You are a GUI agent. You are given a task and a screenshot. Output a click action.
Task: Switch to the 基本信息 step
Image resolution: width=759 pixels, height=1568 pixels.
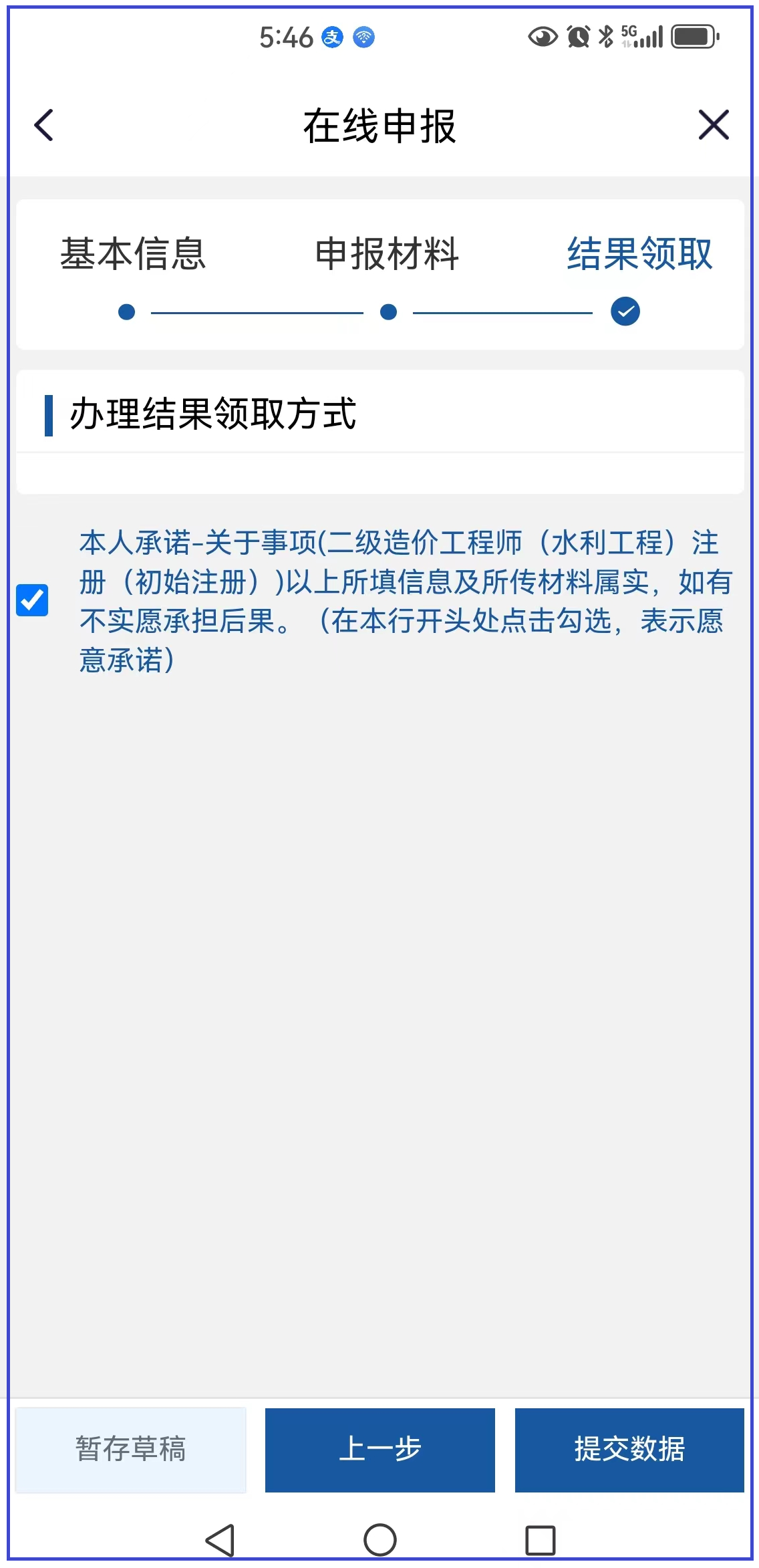pyautogui.click(x=132, y=254)
